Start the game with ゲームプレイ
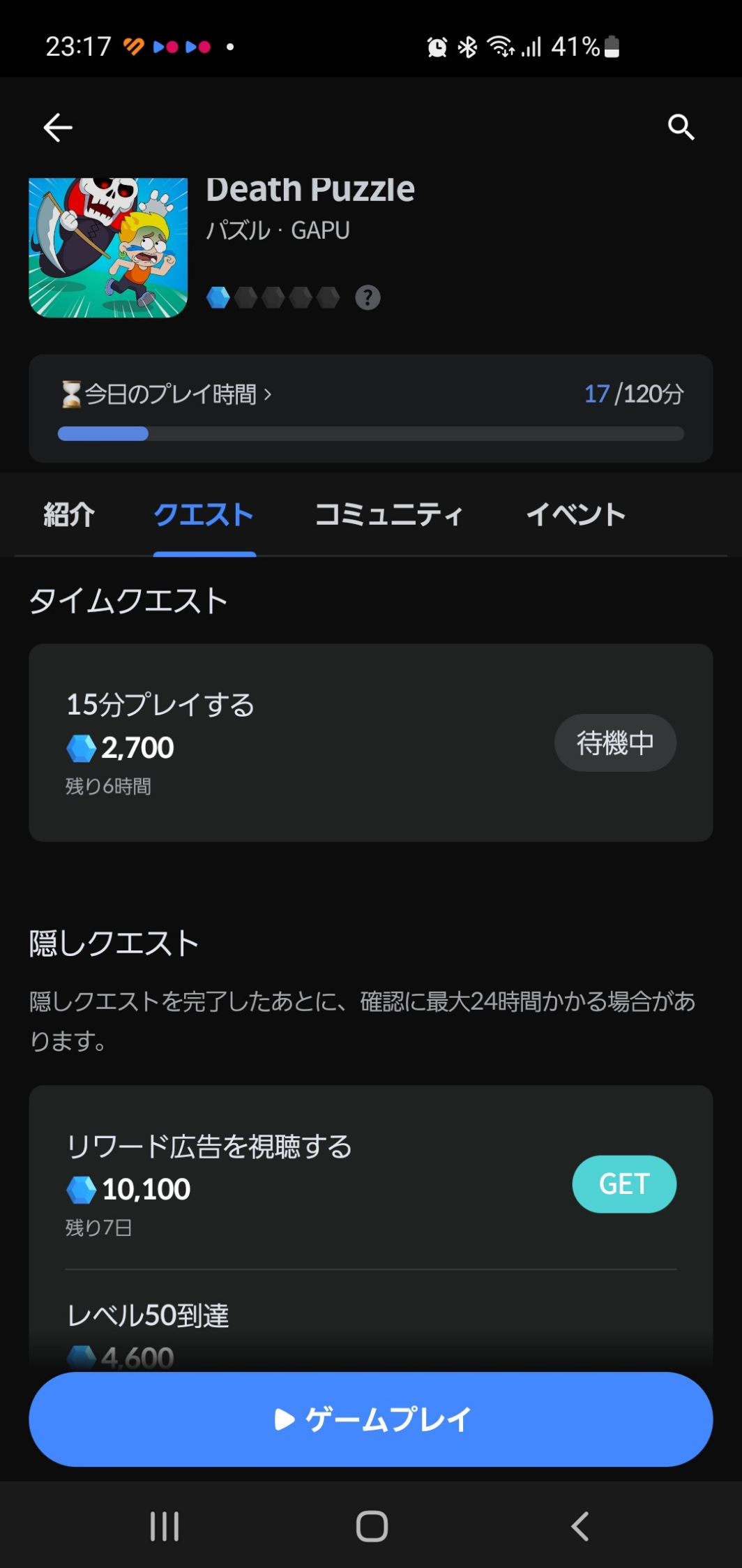The width and height of the screenshot is (742, 1568). [371, 1419]
